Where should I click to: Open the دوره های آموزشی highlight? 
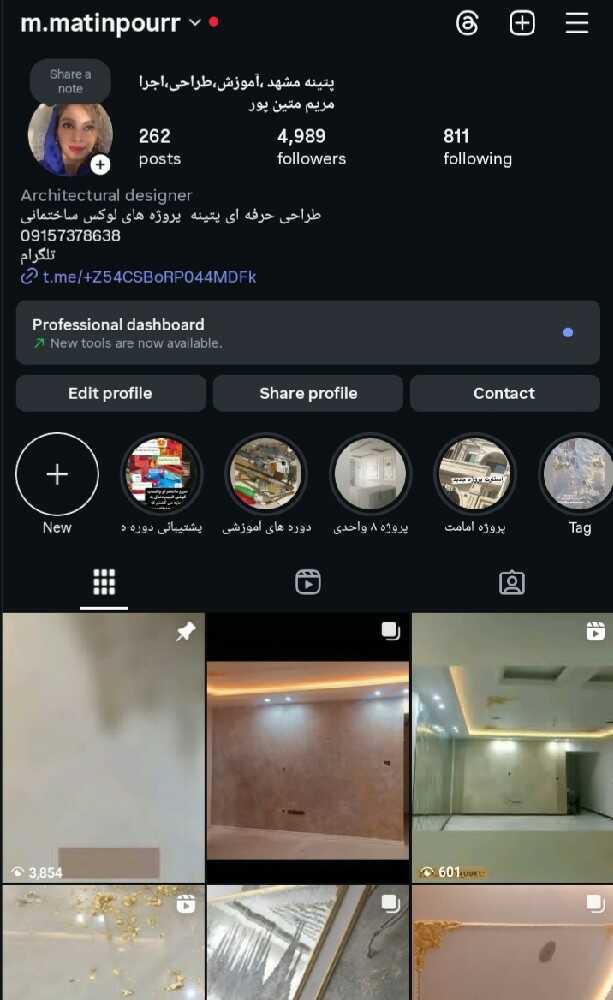pyautogui.click(x=267, y=474)
